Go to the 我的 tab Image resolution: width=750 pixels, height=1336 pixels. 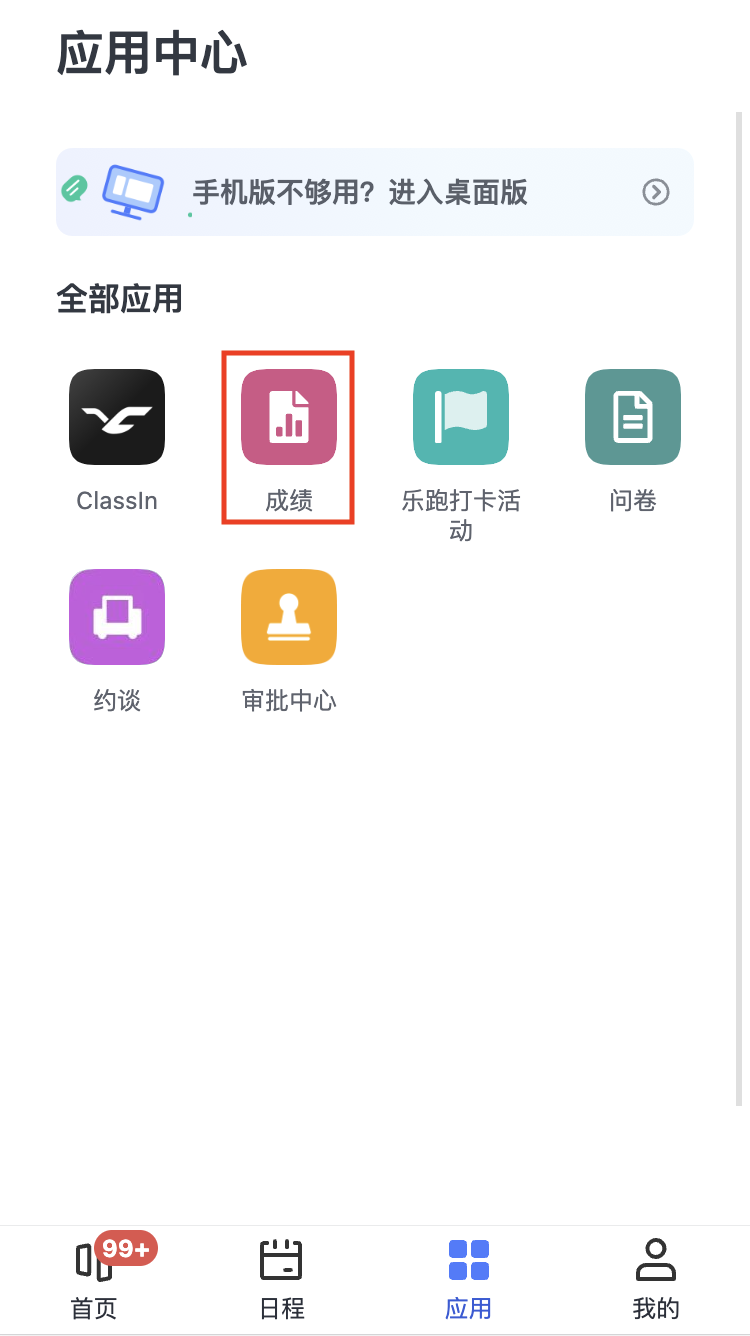pyautogui.click(x=656, y=1279)
